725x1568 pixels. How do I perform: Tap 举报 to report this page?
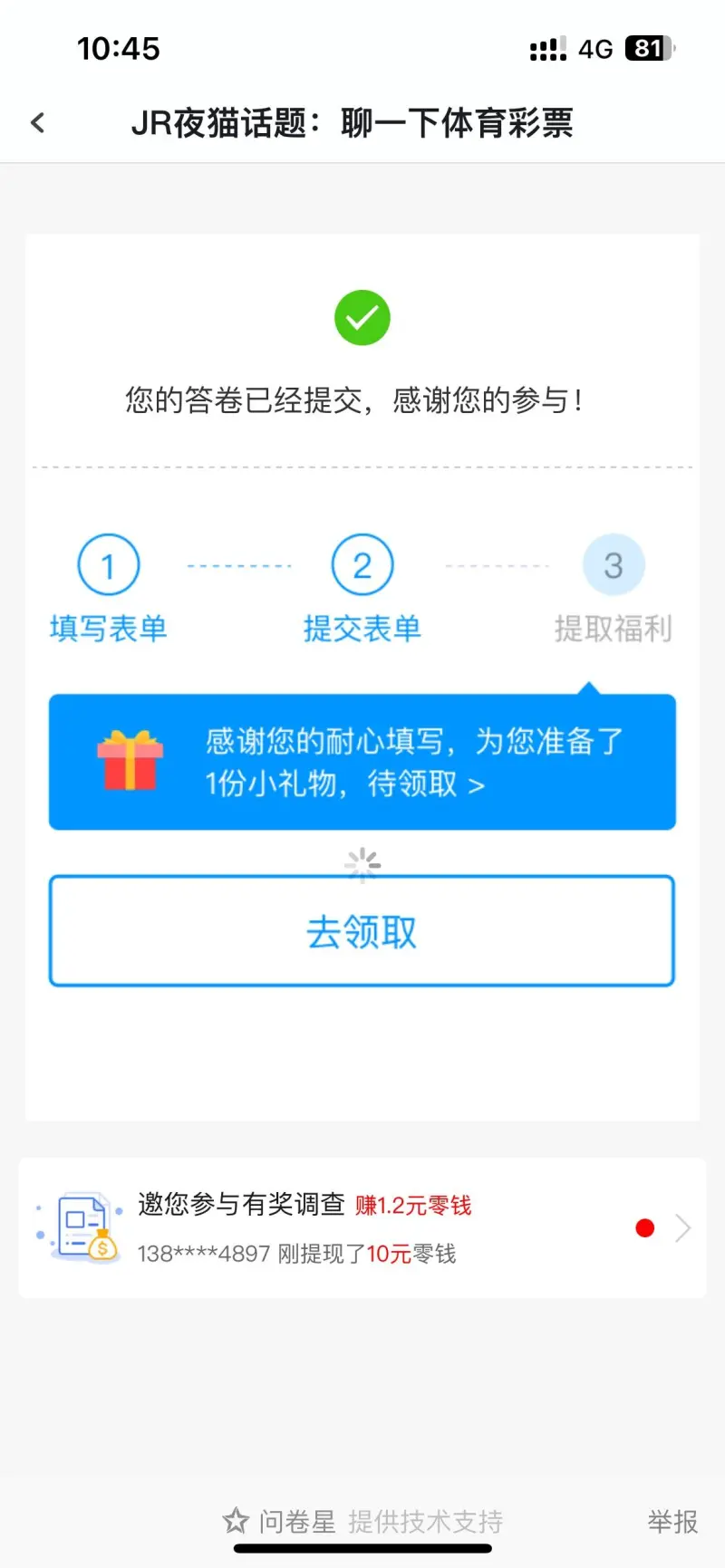point(672,1522)
